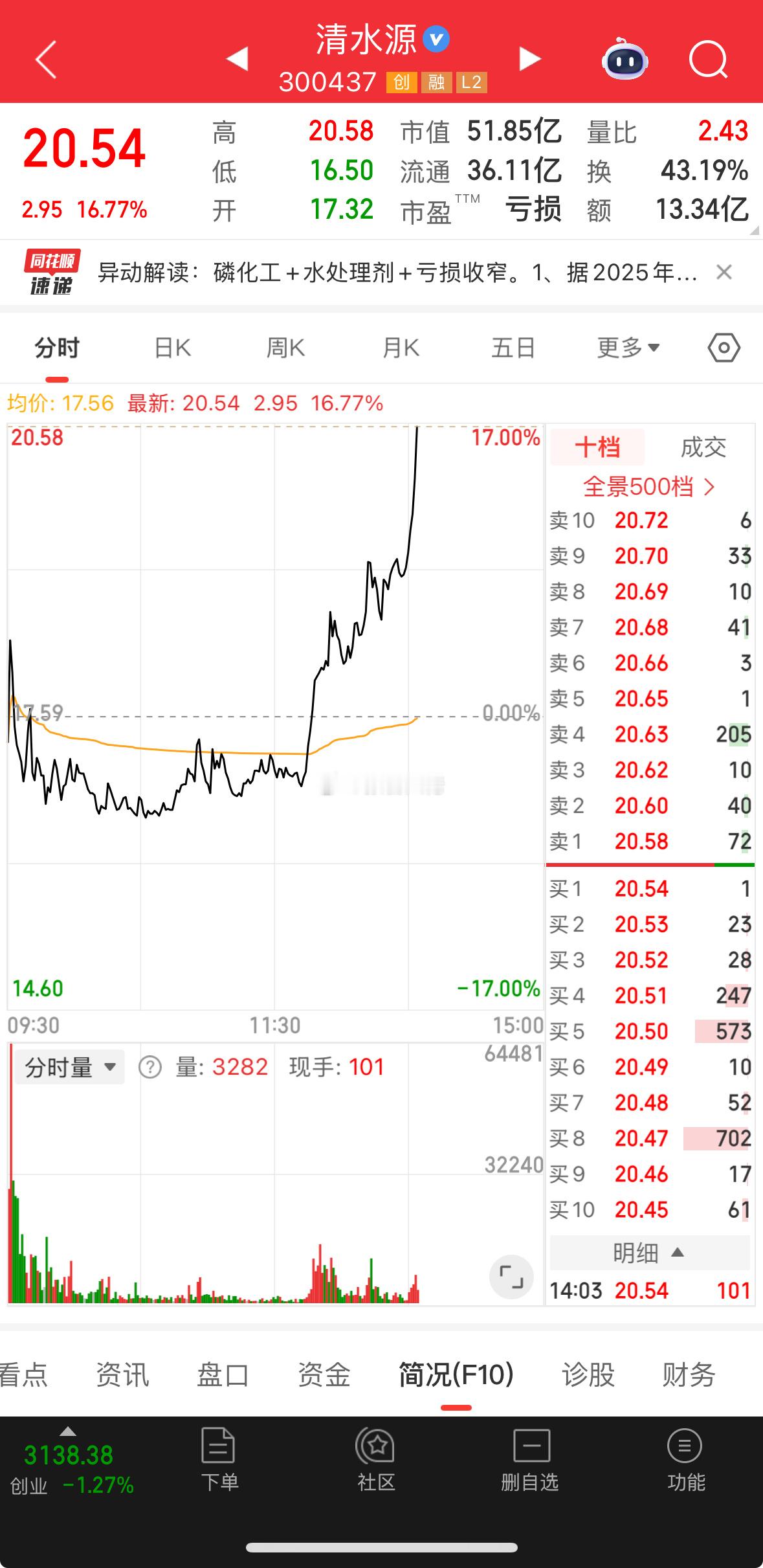Switch to the 成交 trade detail panel
Screen dimensions: 763x1568
(703, 447)
